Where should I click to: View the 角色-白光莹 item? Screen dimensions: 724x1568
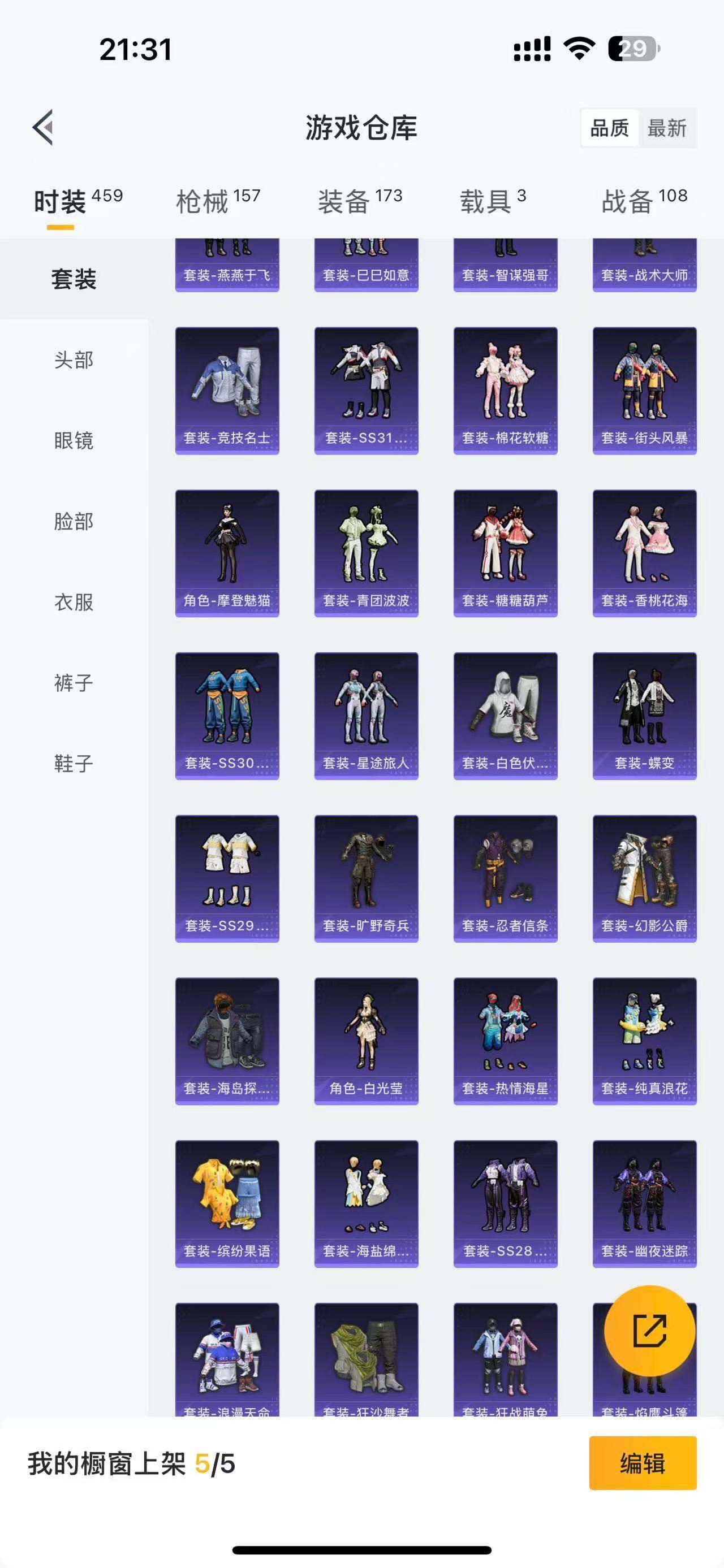pos(366,1041)
